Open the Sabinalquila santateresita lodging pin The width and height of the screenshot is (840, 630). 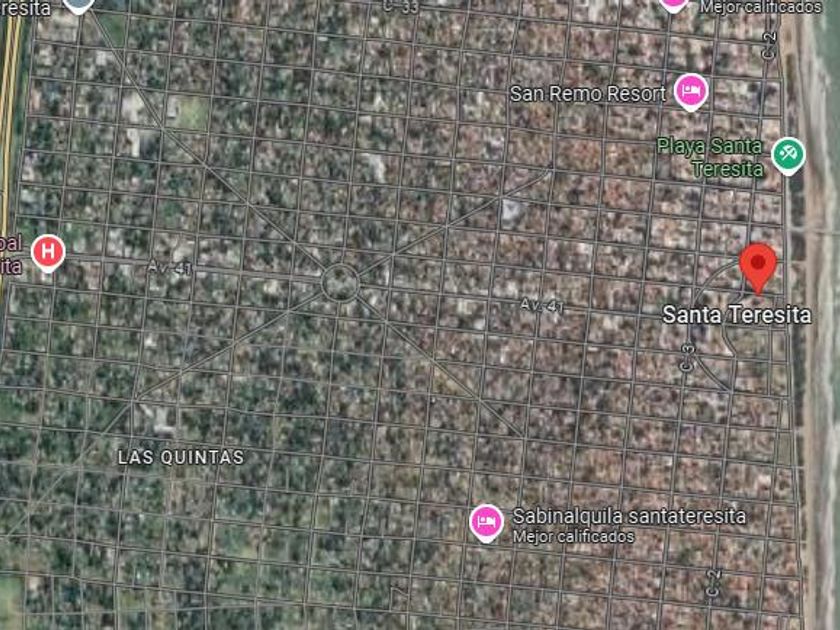click(487, 522)
